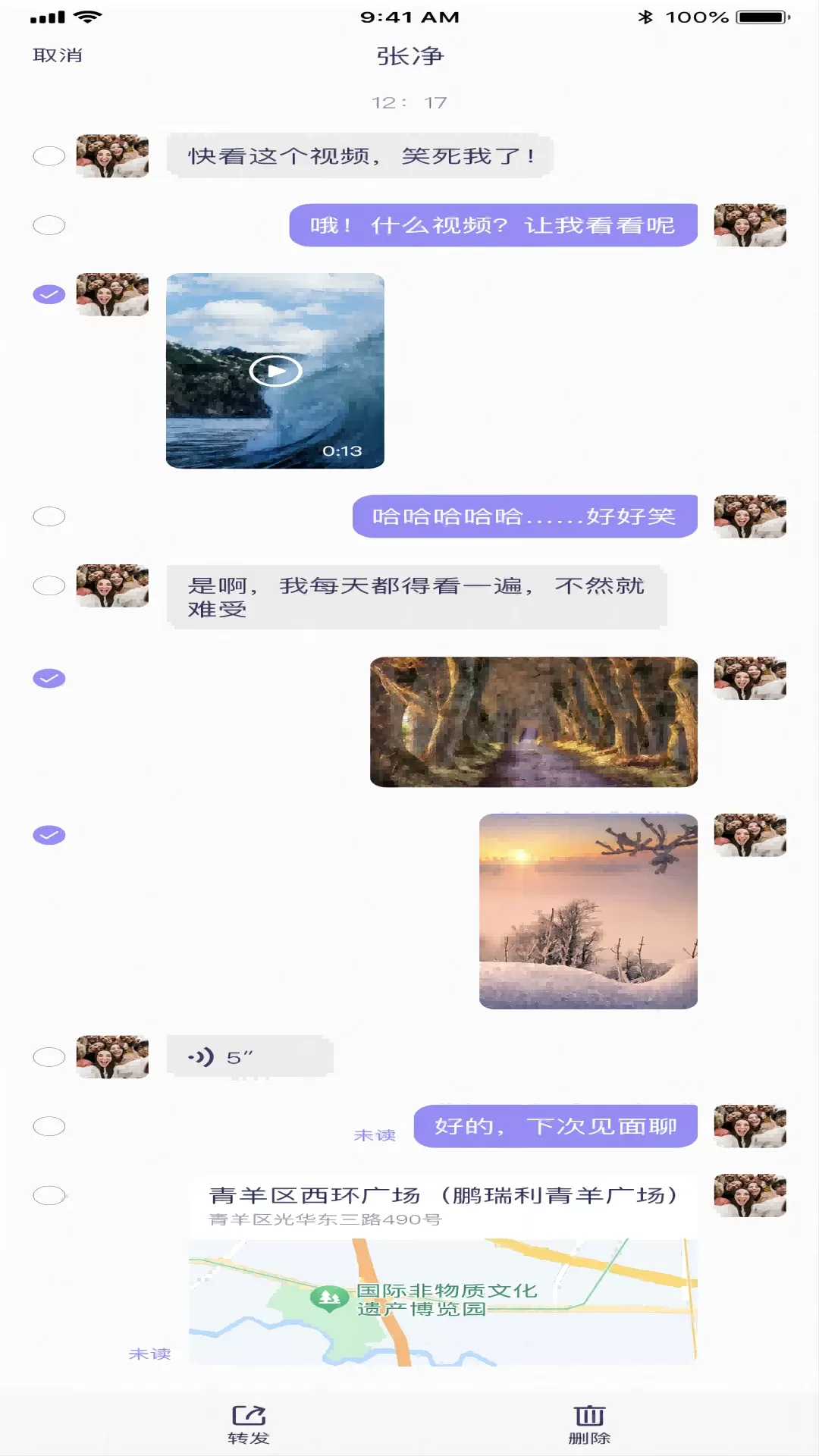This screenshot has height=1456, width=819.
Task: Select the message 哦！什么视频？让我看看呢
Action: [49, 225]
